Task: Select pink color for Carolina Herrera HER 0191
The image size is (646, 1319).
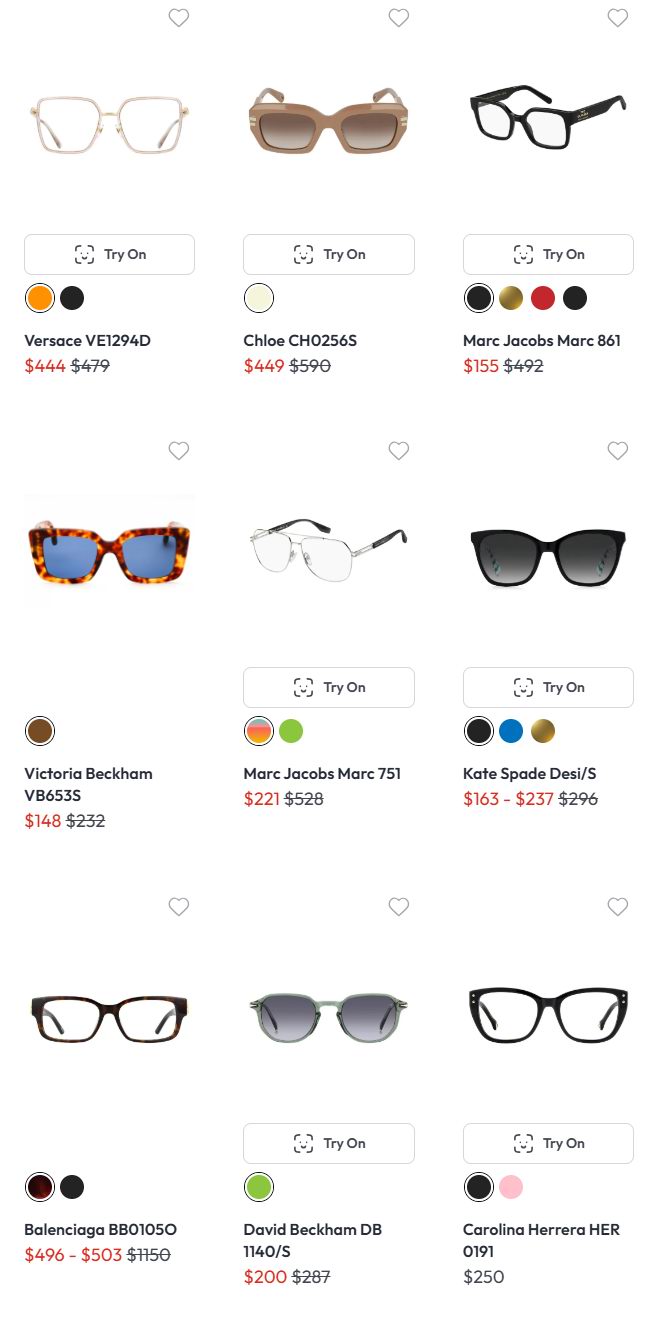Action: (511, 1187)
